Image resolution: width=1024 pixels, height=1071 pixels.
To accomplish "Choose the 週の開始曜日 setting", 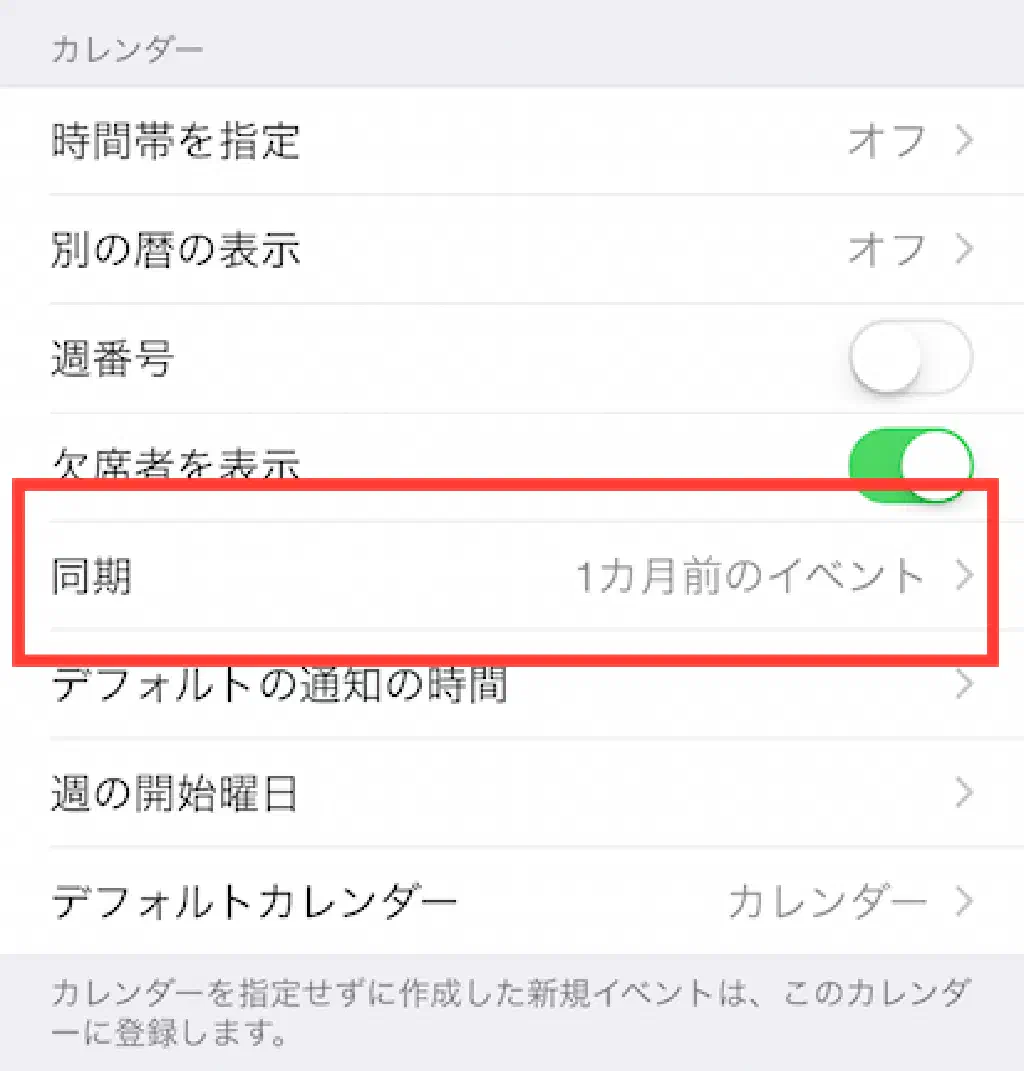I will click(x=512, y=795).
